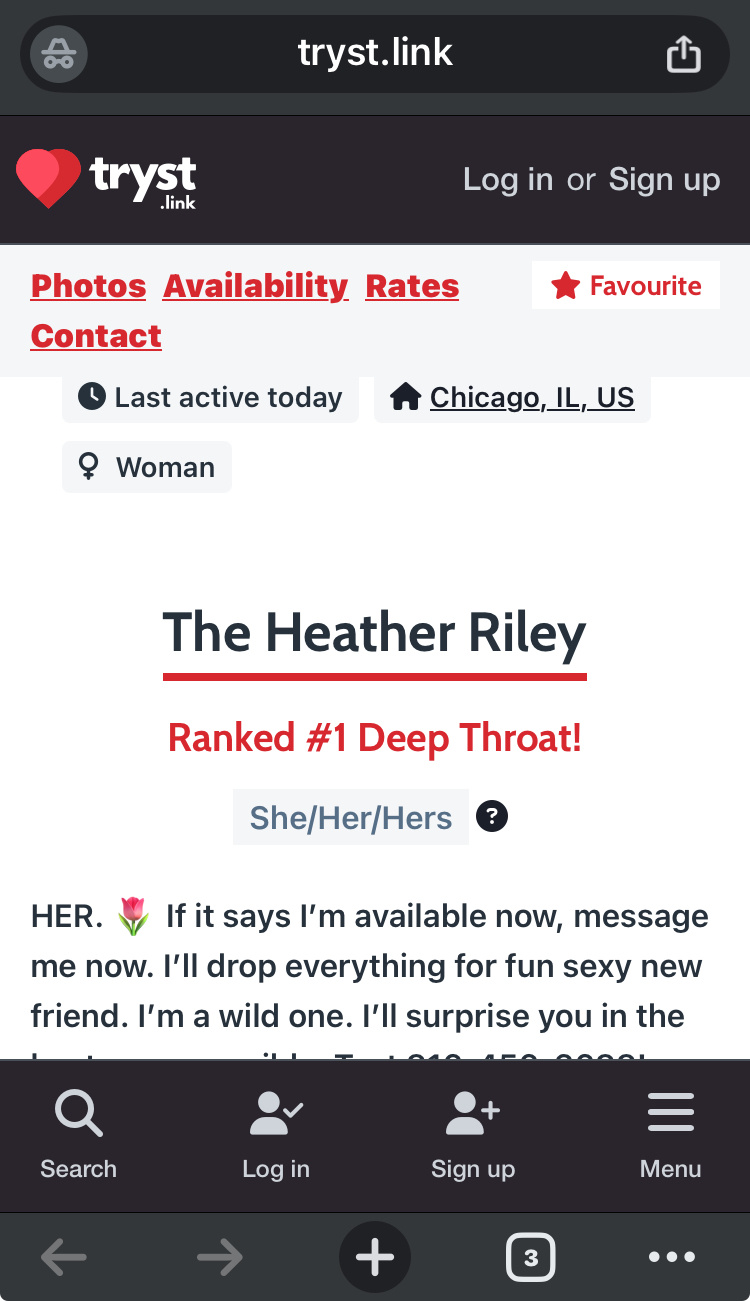Viewport: 750px width, 1301px height.
Task: Tap the Sign up link in header
Action: (x=664, y=180)
